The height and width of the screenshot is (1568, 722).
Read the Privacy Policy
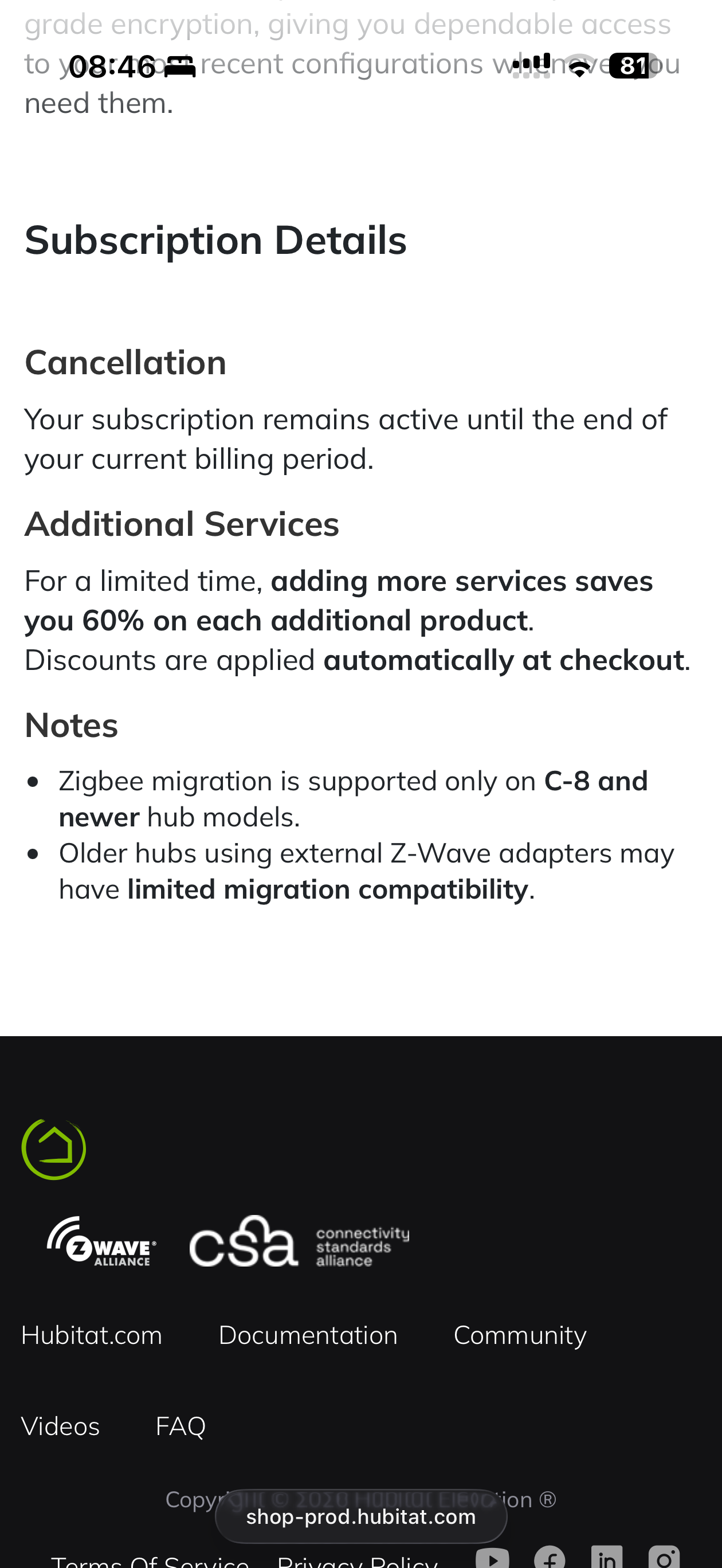(x=358, y=1561)
